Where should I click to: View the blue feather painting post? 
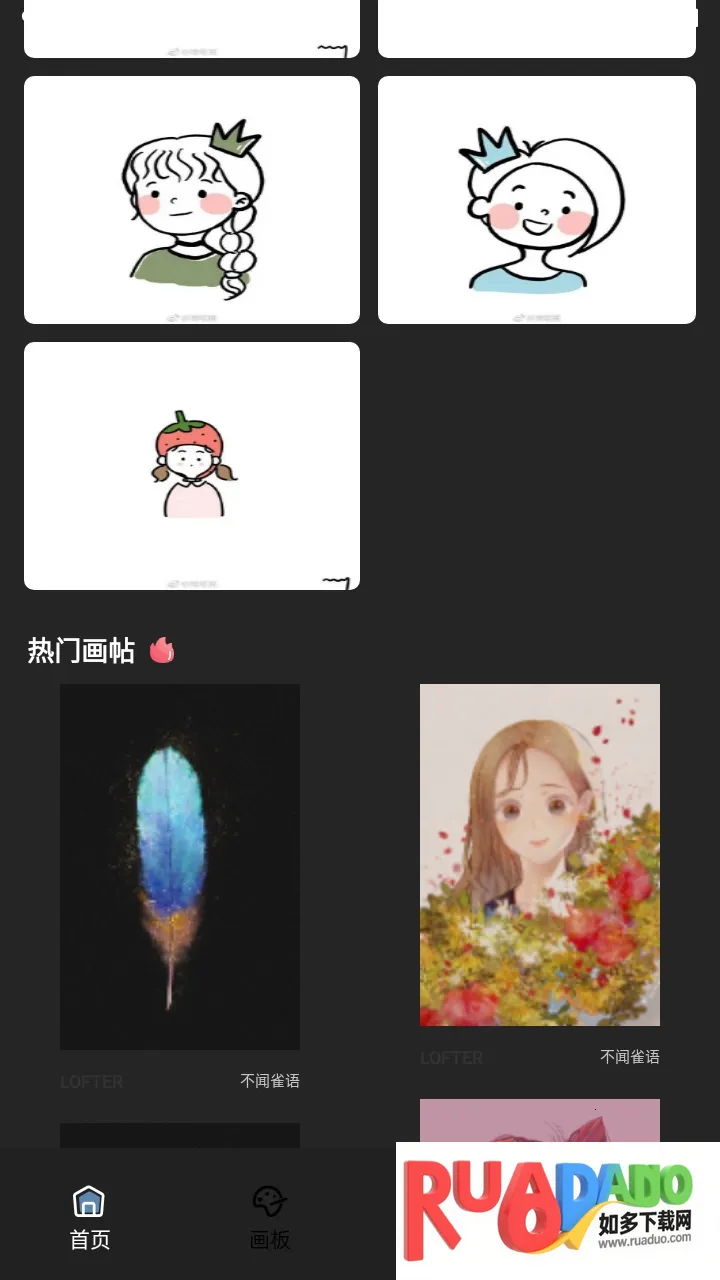tap(180, 866)
